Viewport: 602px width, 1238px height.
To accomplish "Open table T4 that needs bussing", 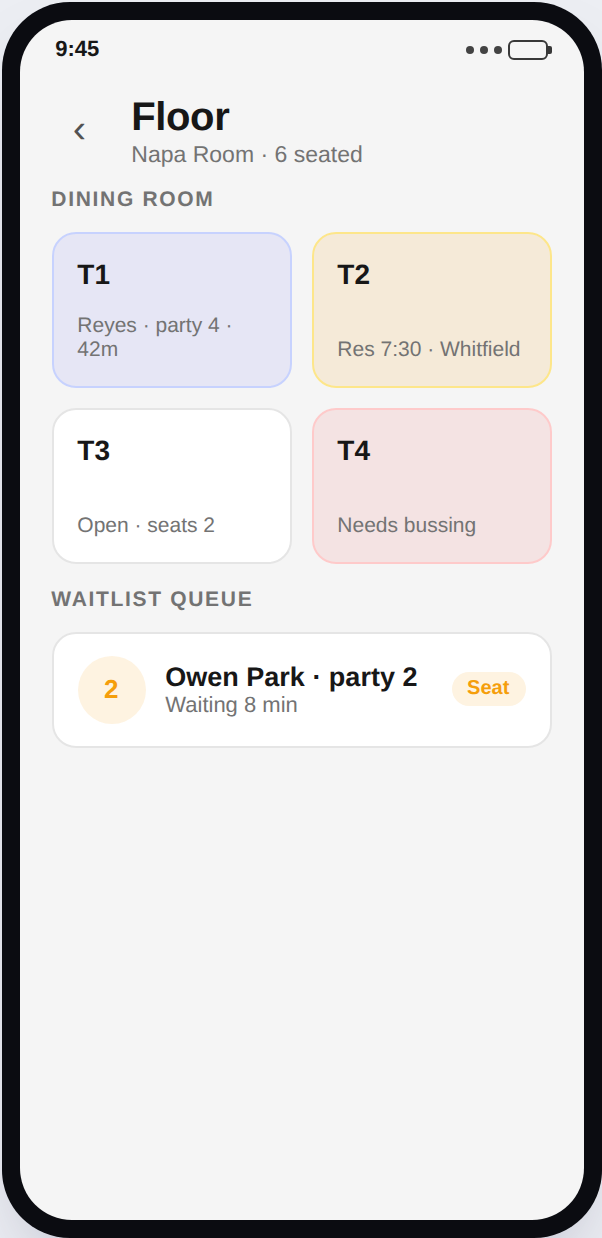I will (432, 486).
